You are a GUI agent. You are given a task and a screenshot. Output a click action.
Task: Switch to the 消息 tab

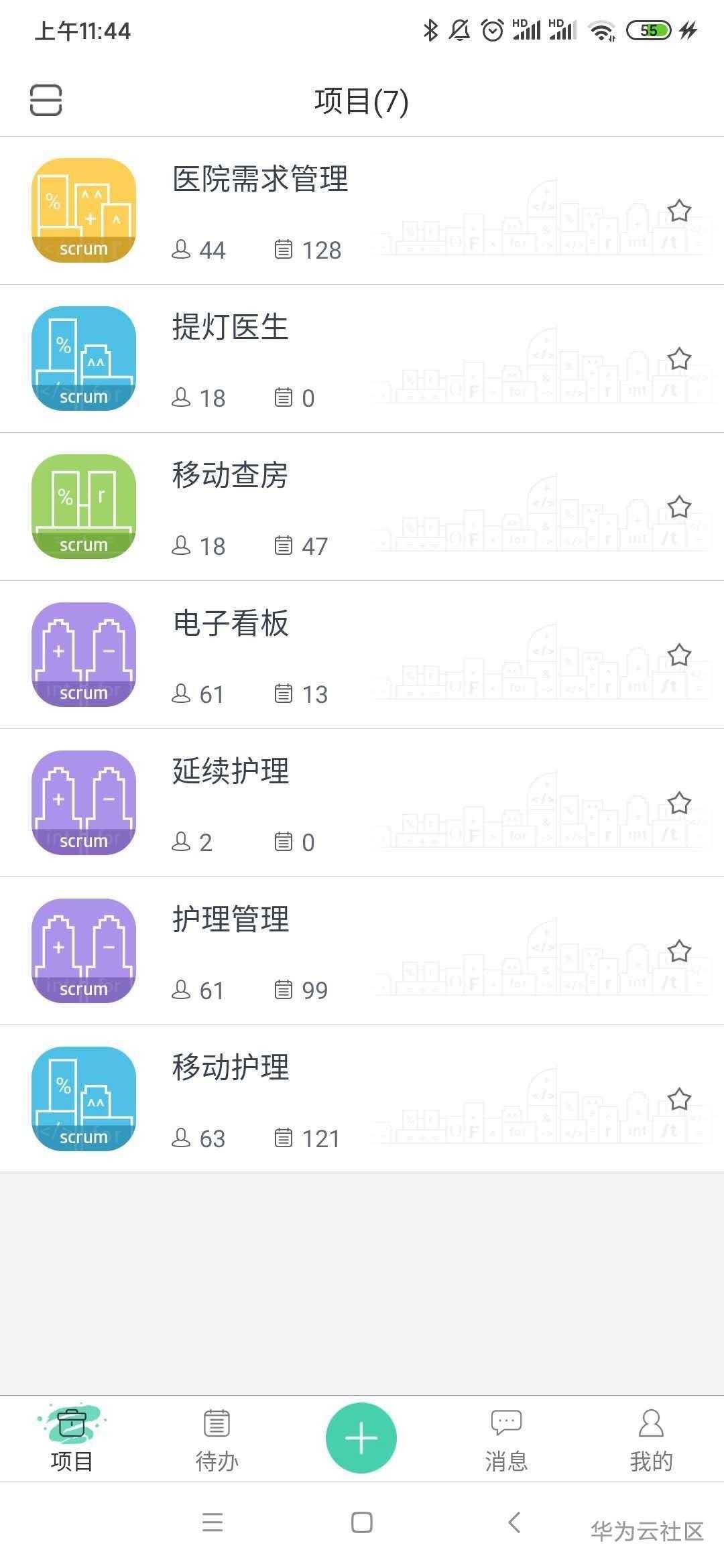(x=506, y=1438)
